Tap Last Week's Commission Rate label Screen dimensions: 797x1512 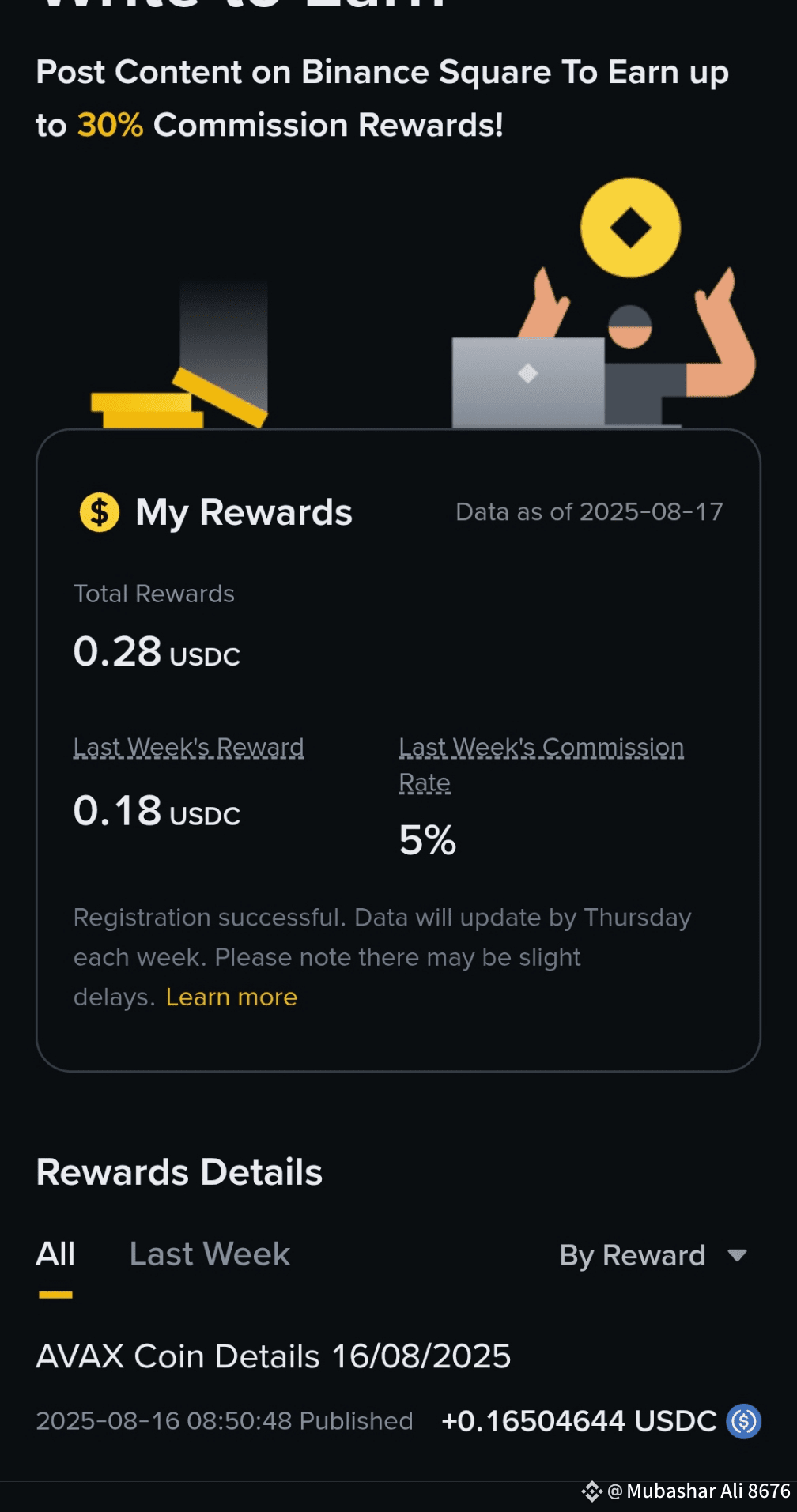[541, 764]
